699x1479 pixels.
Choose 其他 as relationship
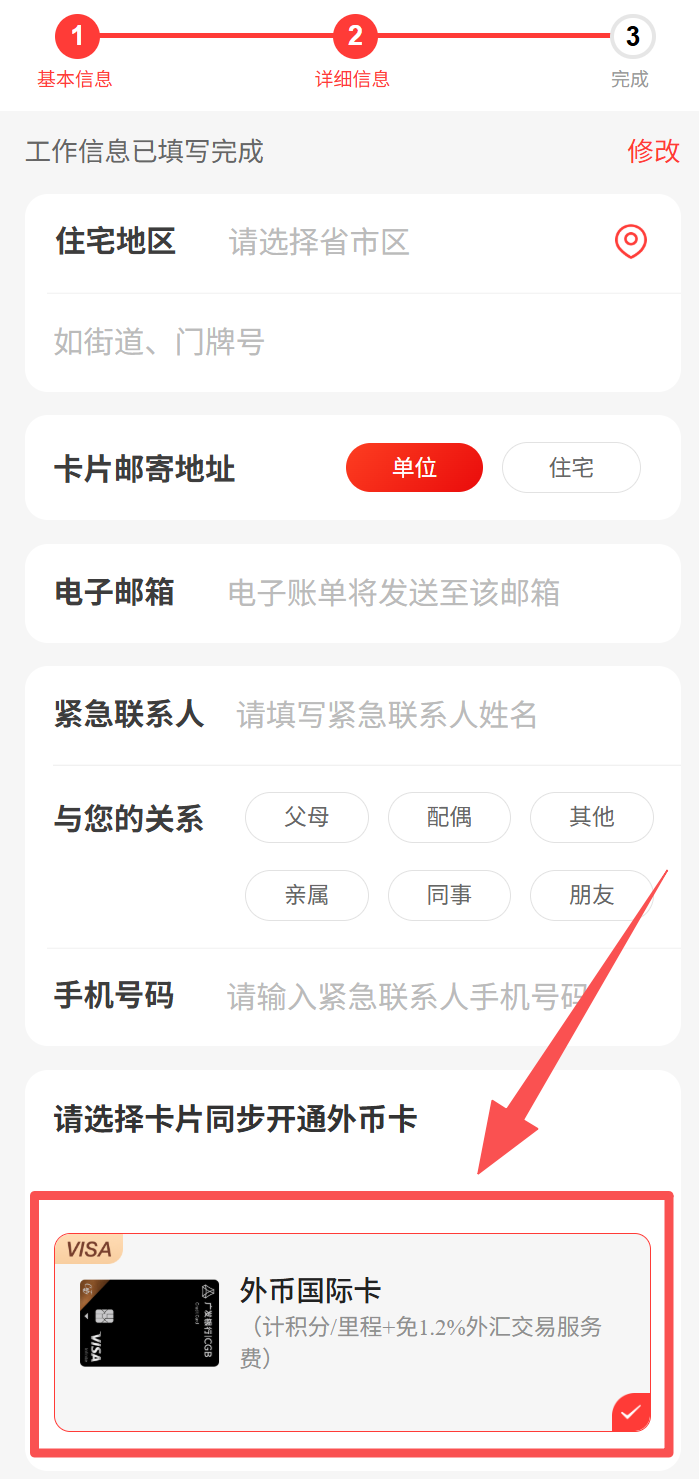591,817
